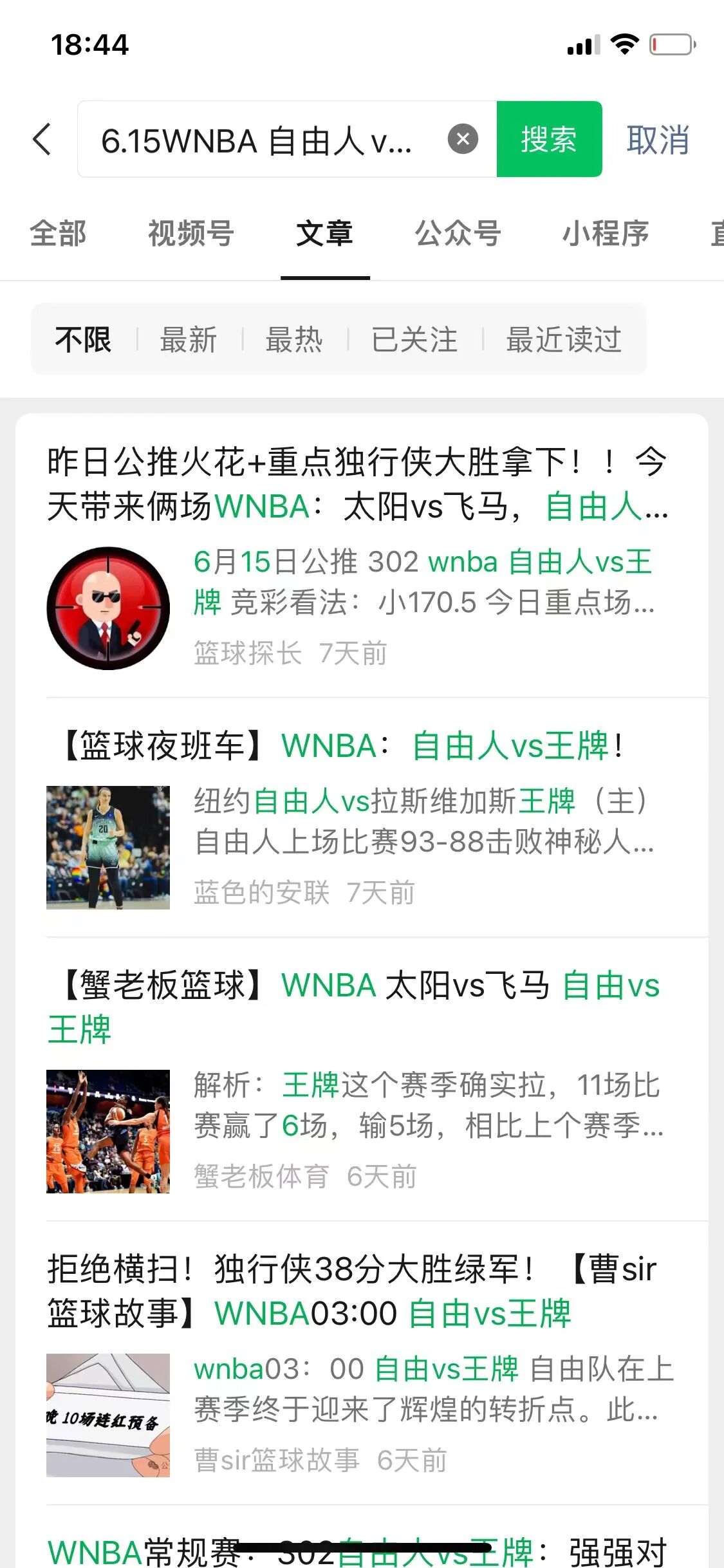Image resolution: width=724 pixels, height=1568 pixels.
Task: Edit the search query field
Action: pyautogui.click(x=257, y=140)
